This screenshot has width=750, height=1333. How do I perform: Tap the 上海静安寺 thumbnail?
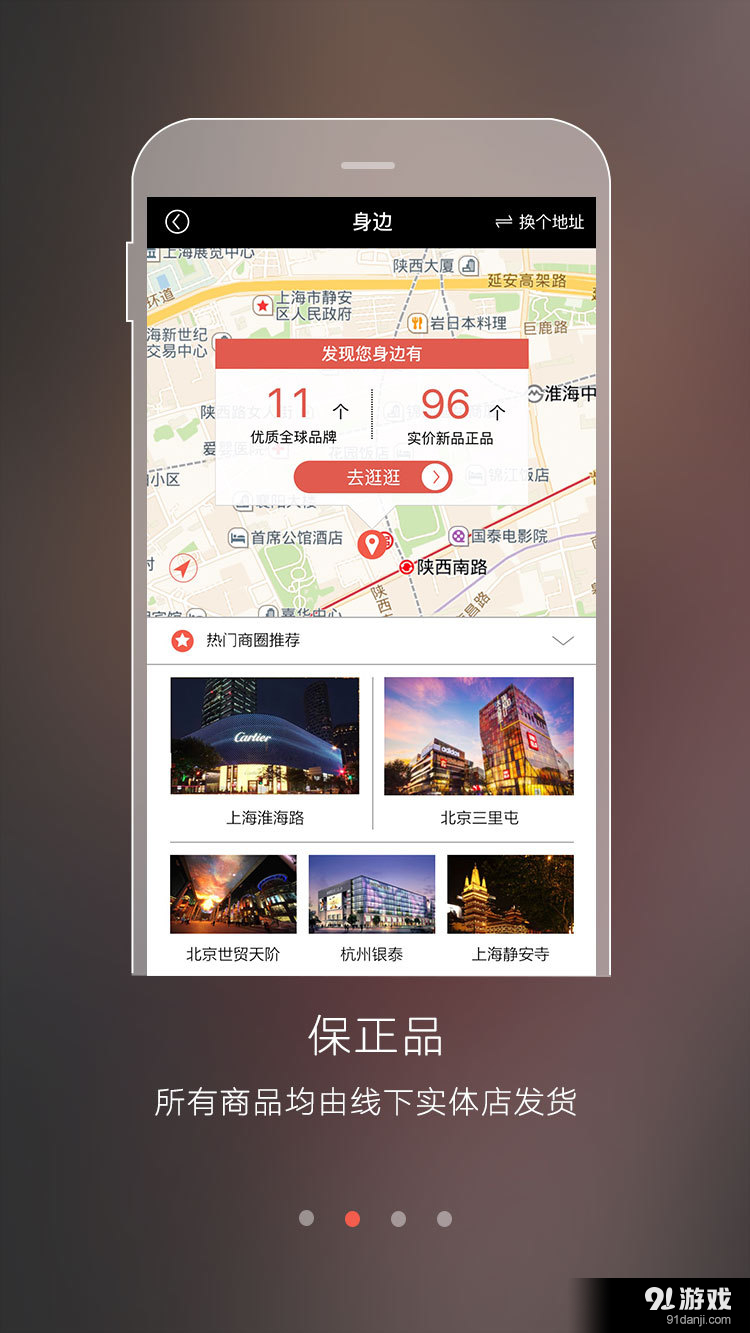coord(510,893)
